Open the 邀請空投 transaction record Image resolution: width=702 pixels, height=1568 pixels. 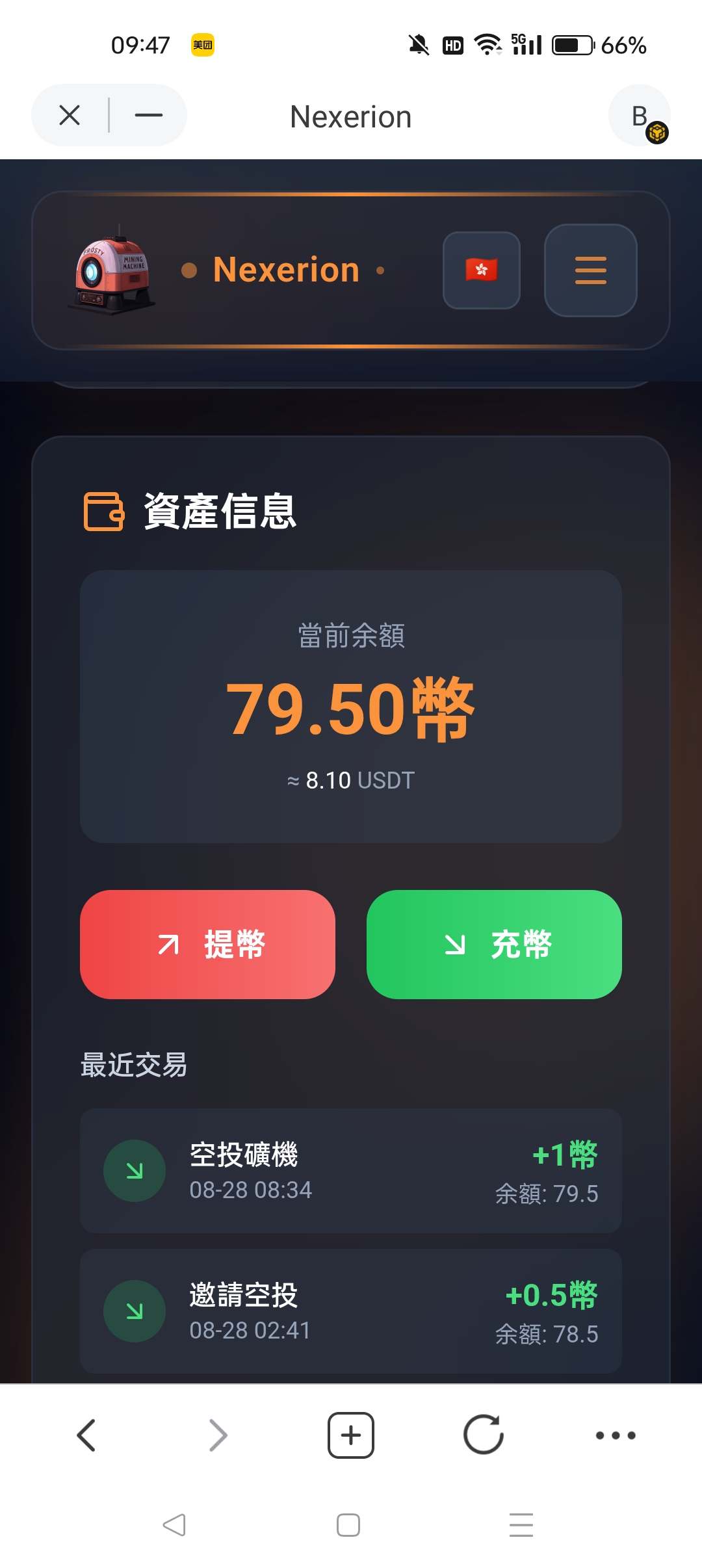coord(351,1311)
